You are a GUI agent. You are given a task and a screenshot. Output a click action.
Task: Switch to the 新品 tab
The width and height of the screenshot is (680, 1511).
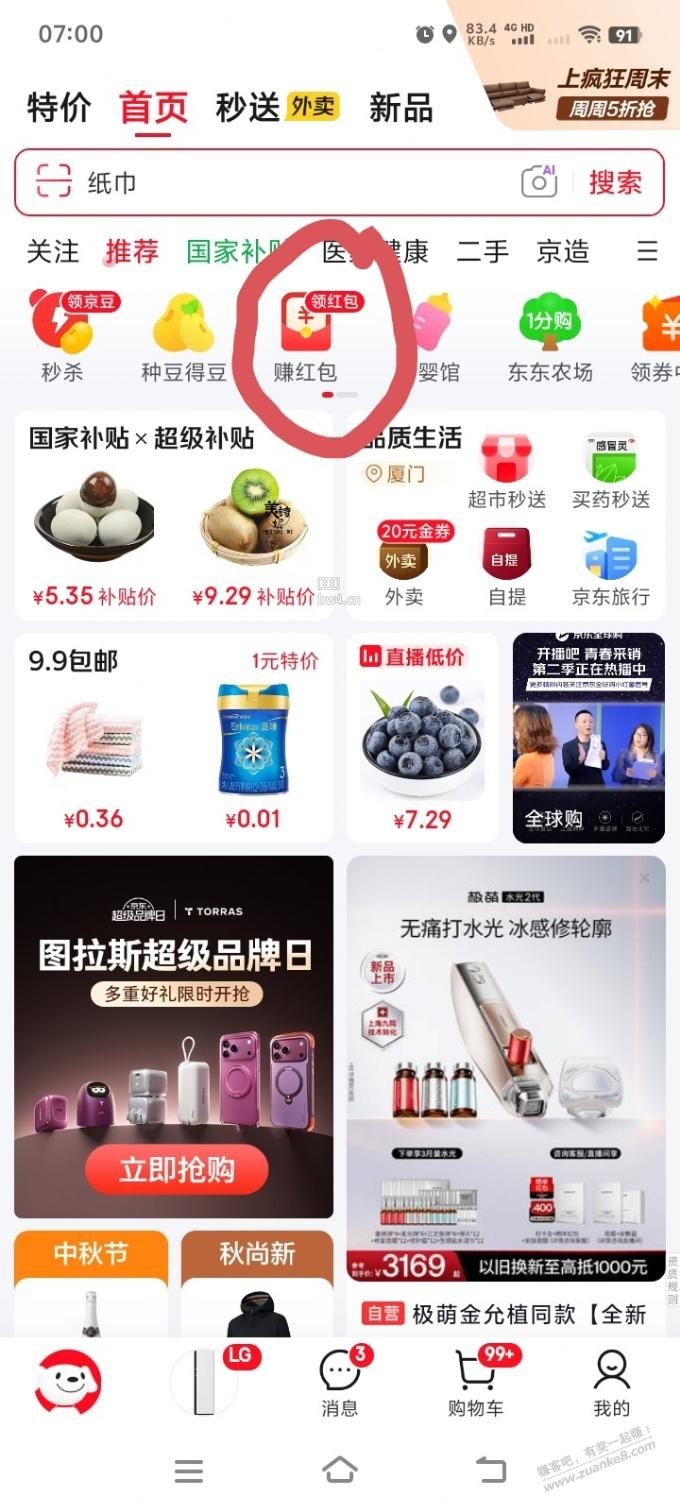click(400, 107)
